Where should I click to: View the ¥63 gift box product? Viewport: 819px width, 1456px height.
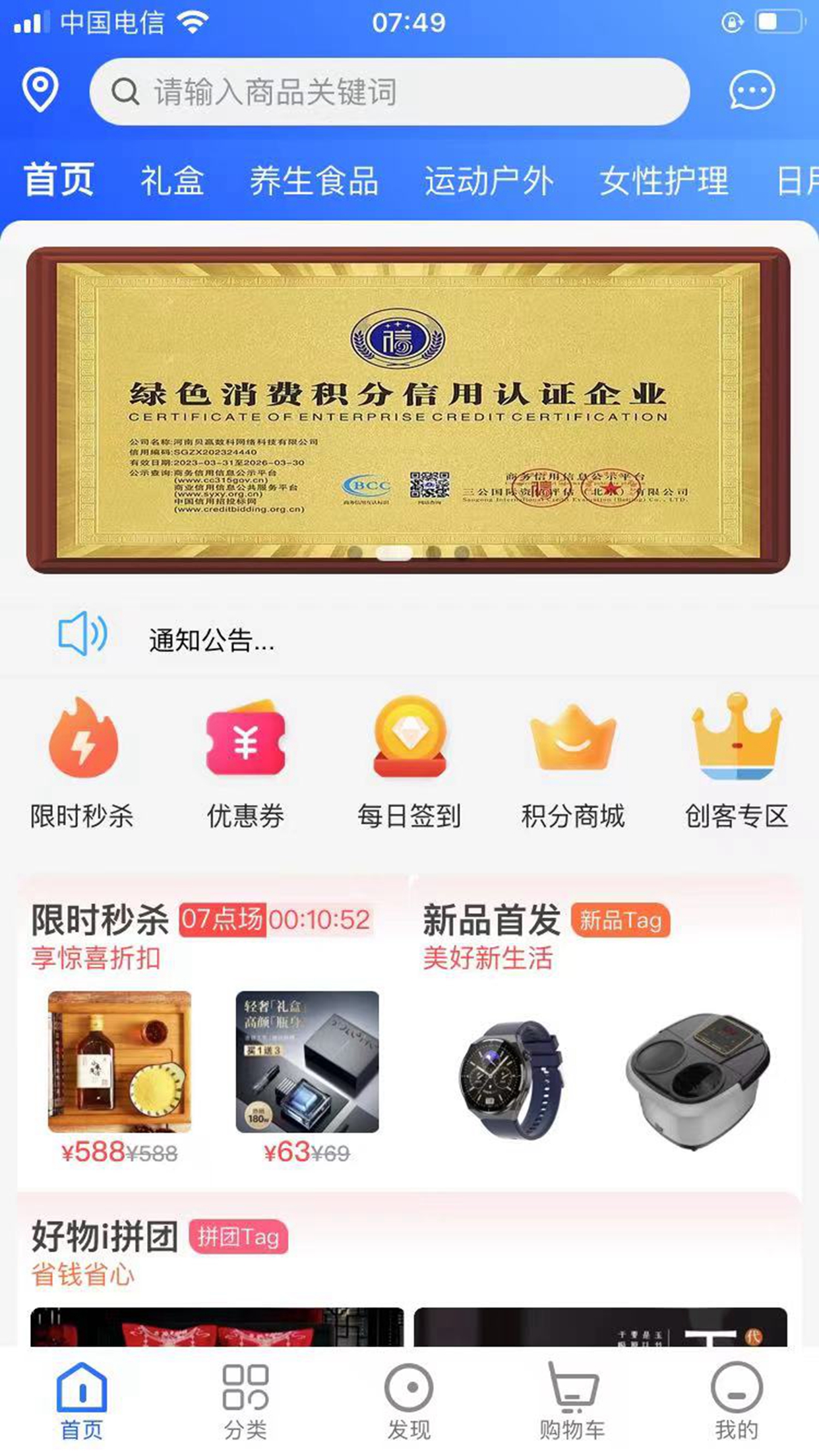coord(307,1063)
